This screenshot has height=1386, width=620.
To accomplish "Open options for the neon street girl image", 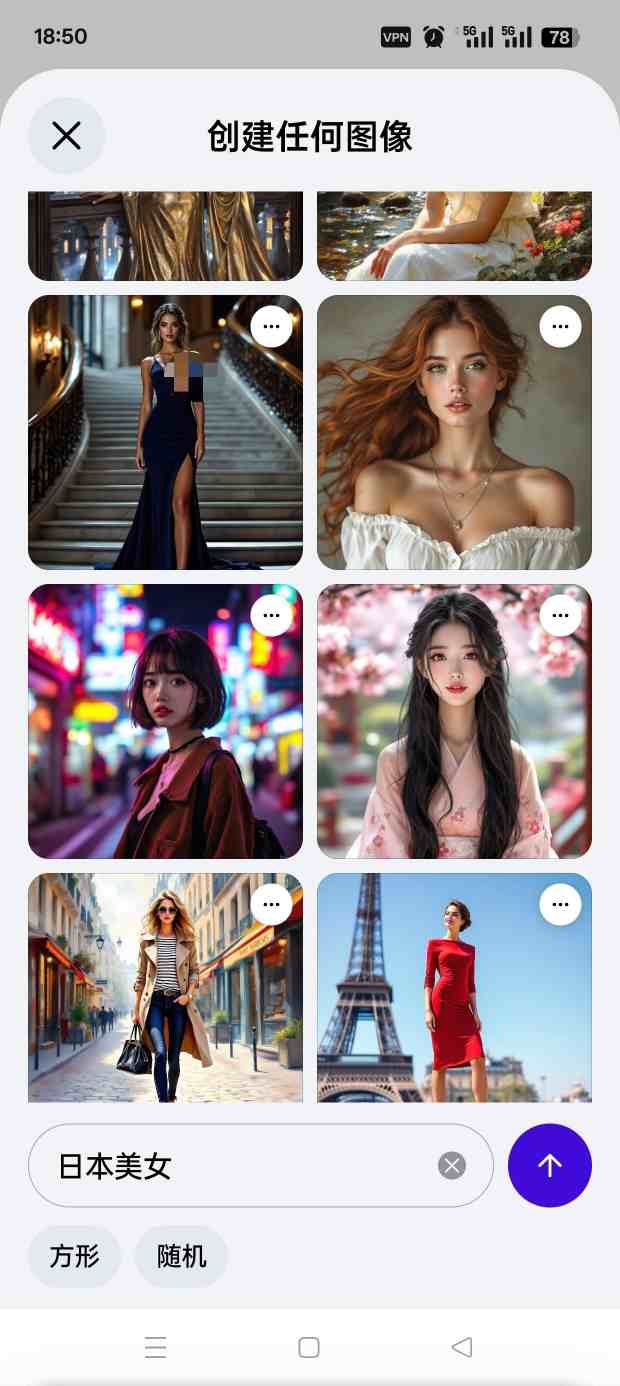I will pos(271,615).
